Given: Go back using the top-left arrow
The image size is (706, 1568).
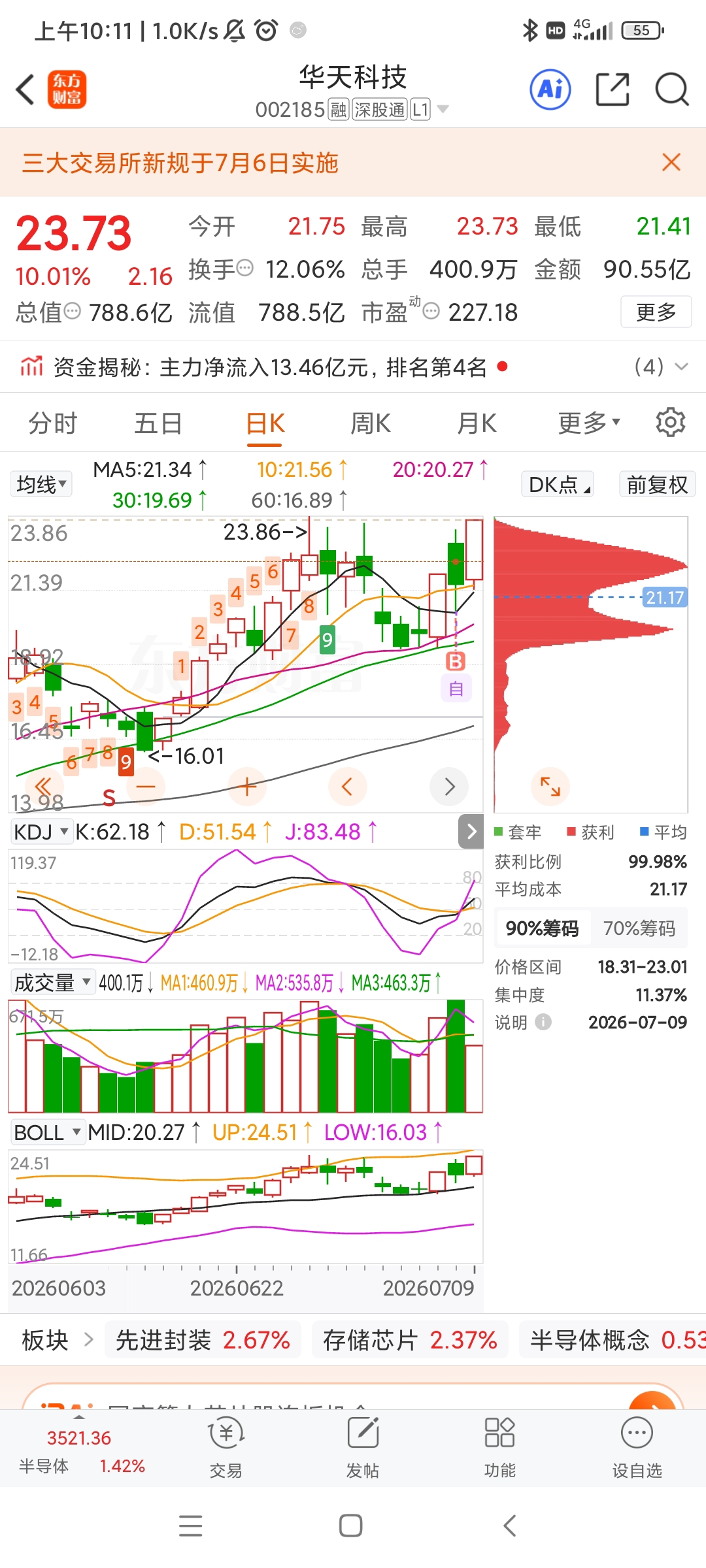Looking at the screenshot, I should tap(25, 90).
